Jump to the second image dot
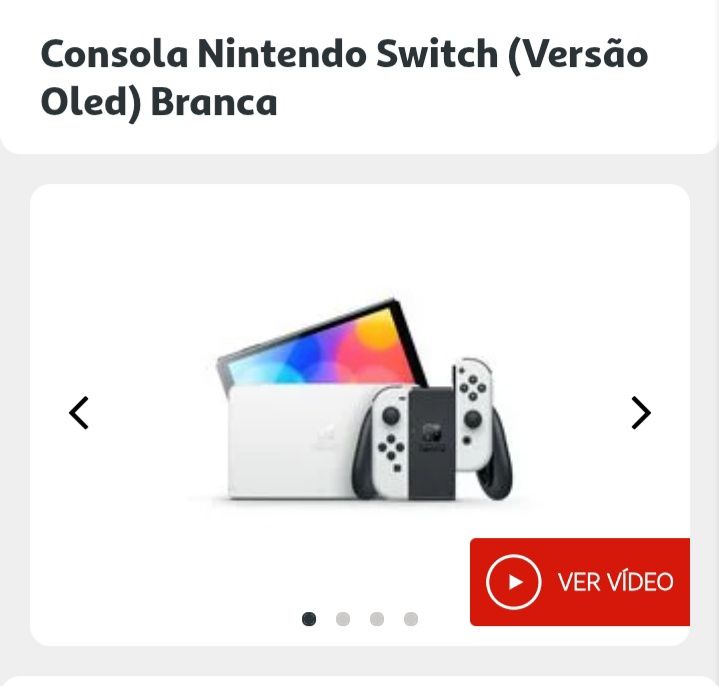This screenshot has width=719, height=686. click(343, 619)
